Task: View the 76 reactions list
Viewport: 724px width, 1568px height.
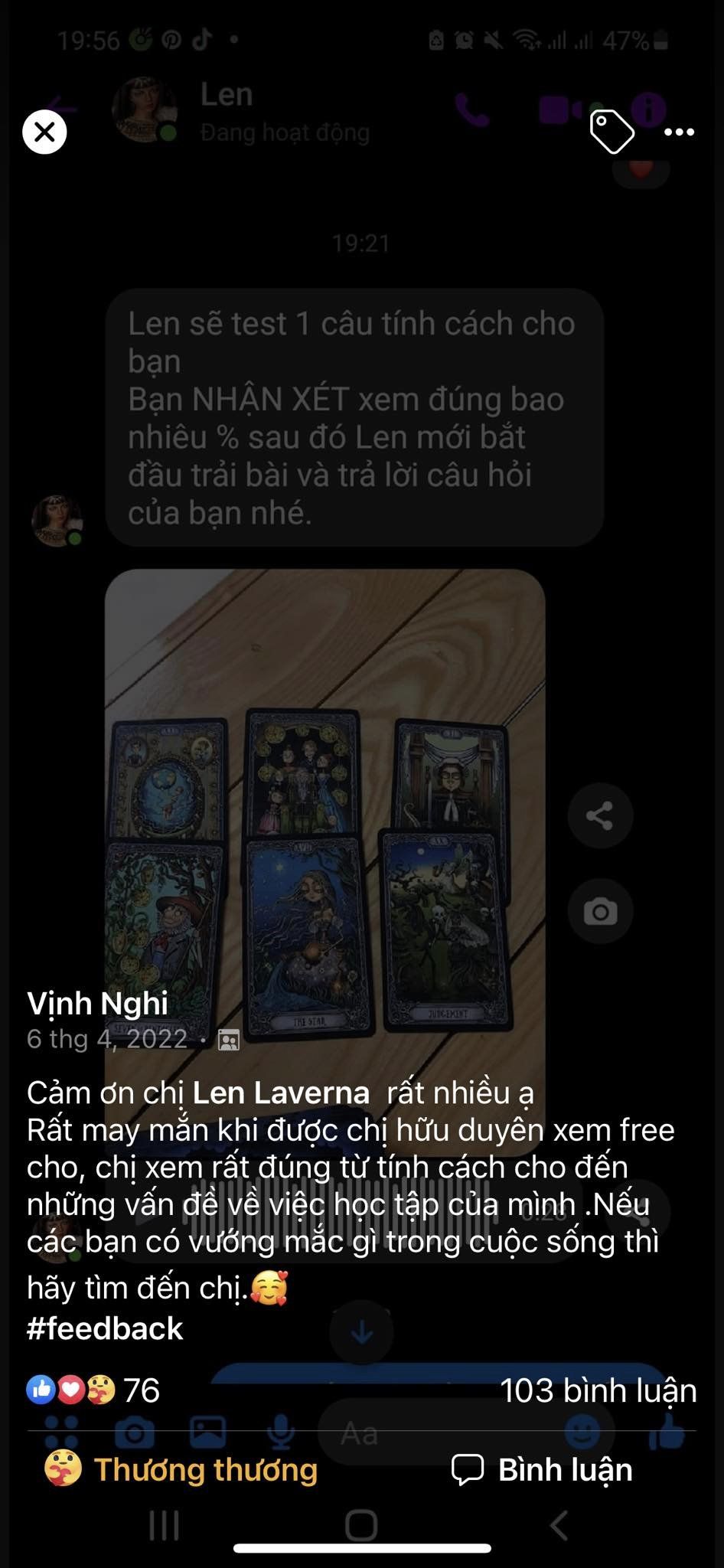Action: [x=93, y=1390]
